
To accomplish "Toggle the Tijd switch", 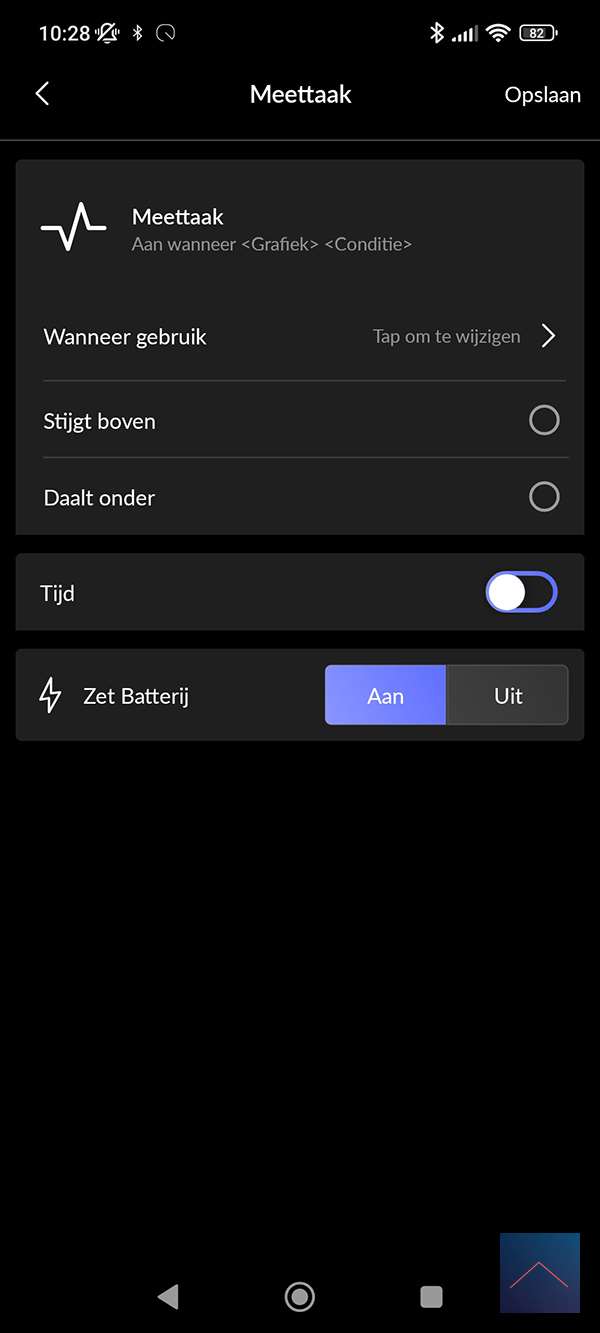I will tap(521, 593).
